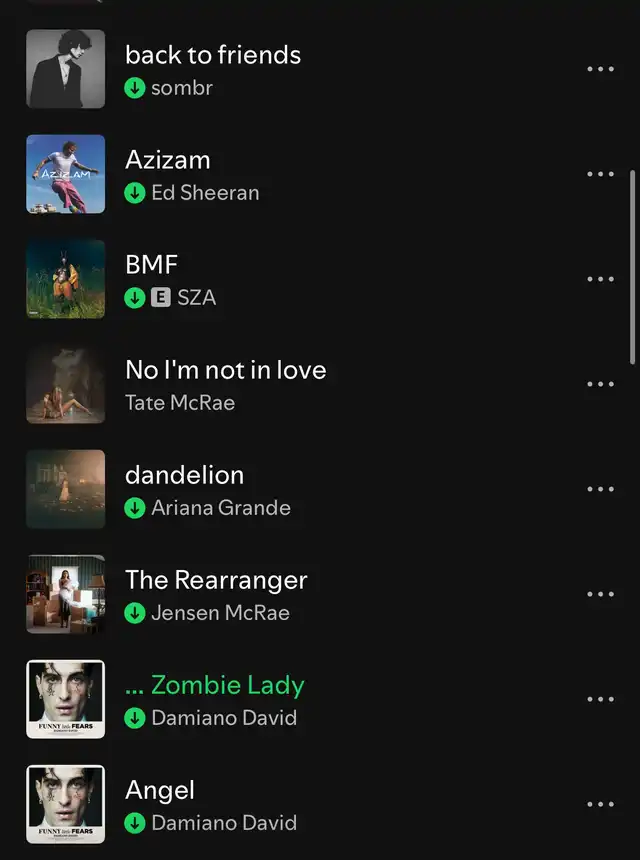The width and height of the screenshot is (640, 860).
Task: Play dandelion by Ariana Grande
Action: coord(184,476)
